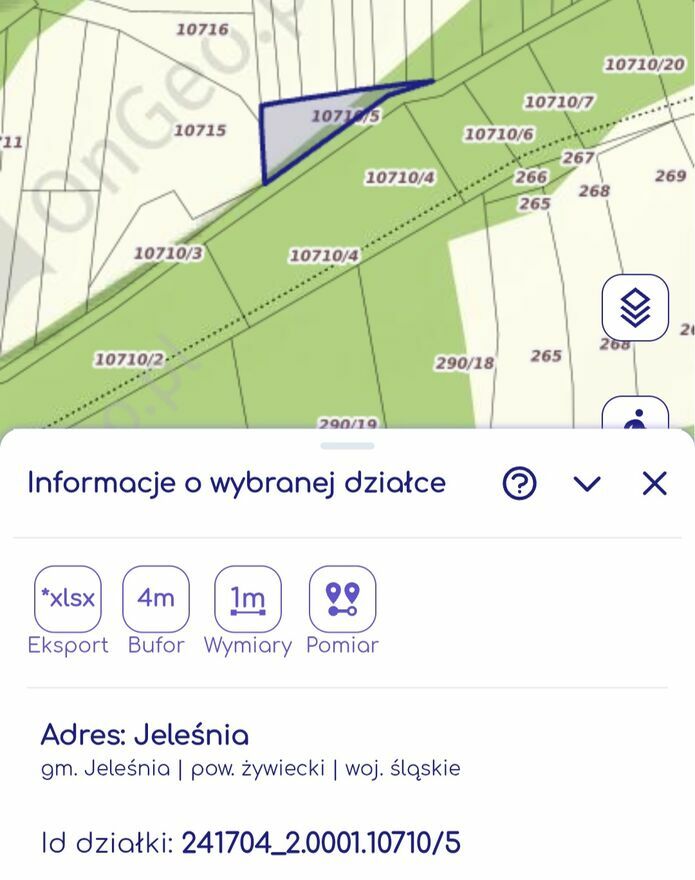The image size is (695, 880).
Task: Collapse the parcel info panel
Action: pos(587,484)
